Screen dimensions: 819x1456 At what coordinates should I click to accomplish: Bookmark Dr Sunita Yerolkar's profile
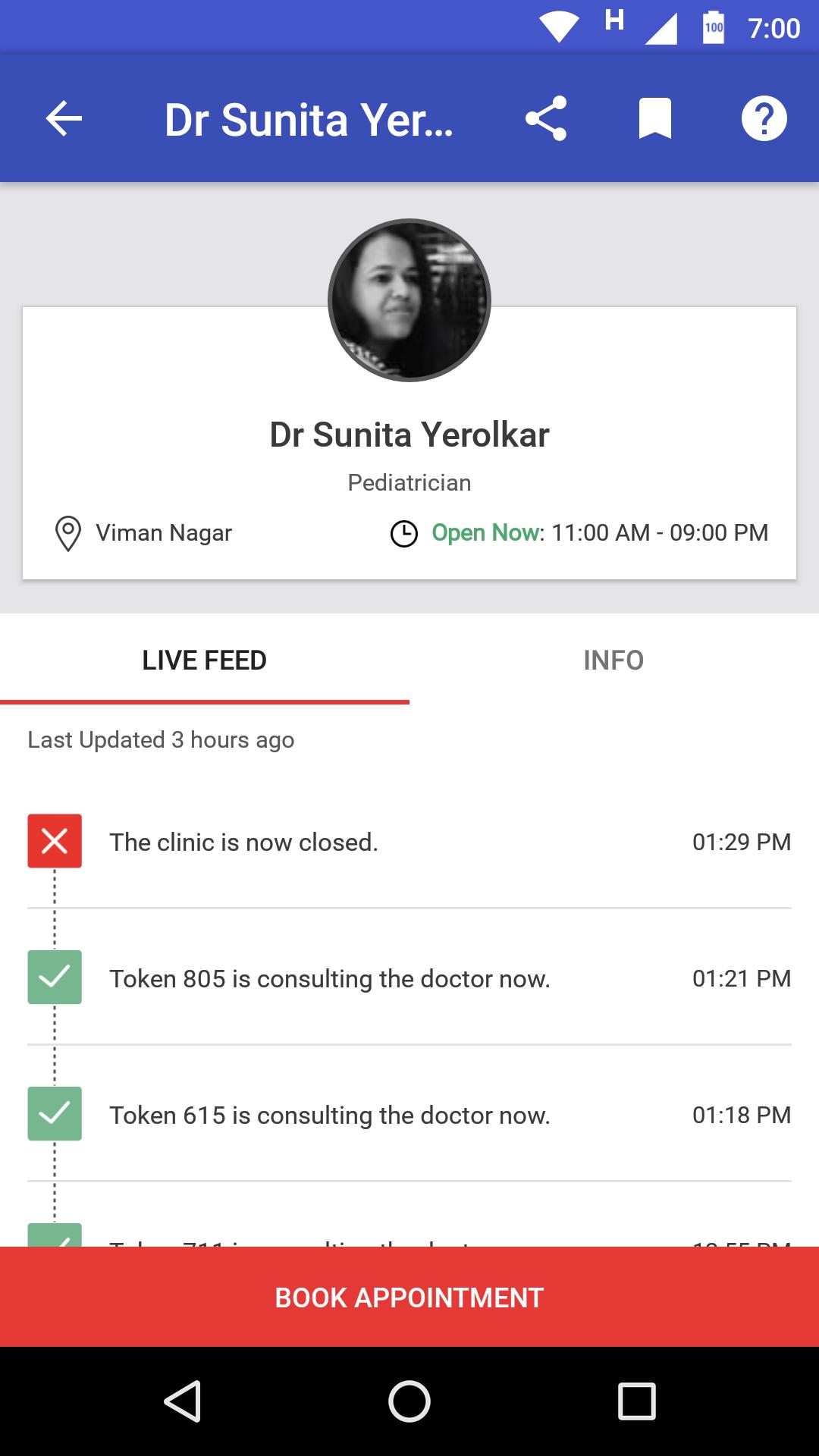click(655, 118)
